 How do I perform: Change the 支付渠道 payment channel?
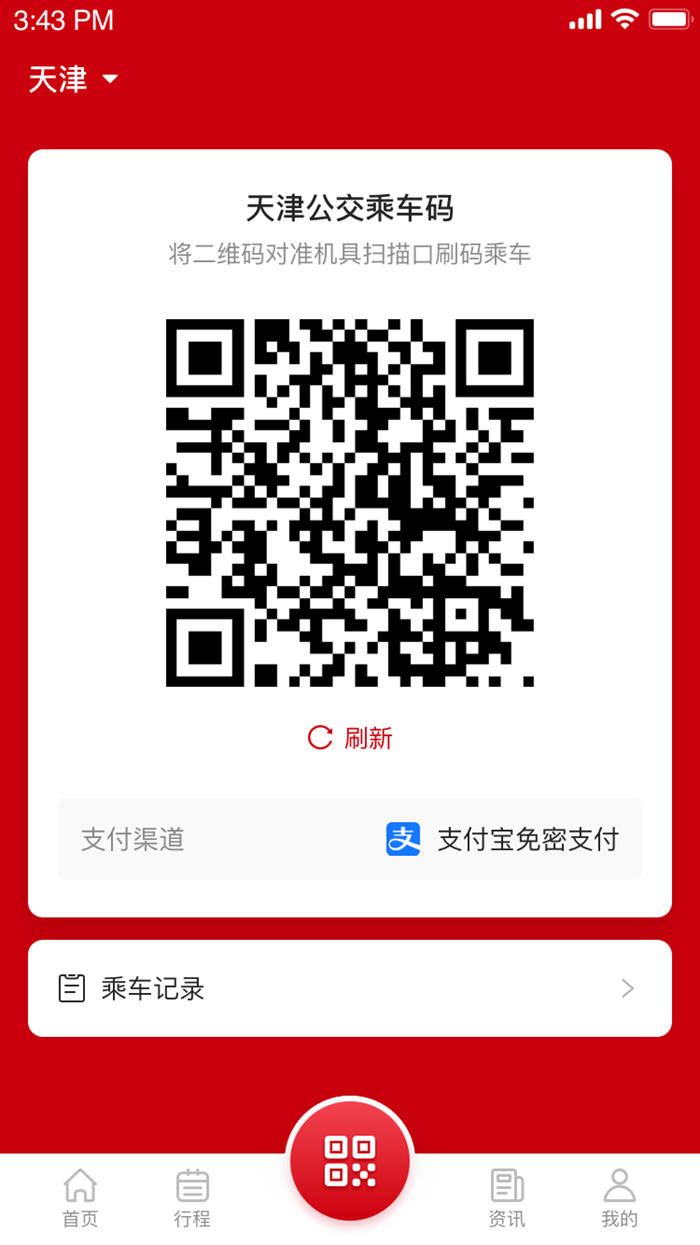click(350, 839)
